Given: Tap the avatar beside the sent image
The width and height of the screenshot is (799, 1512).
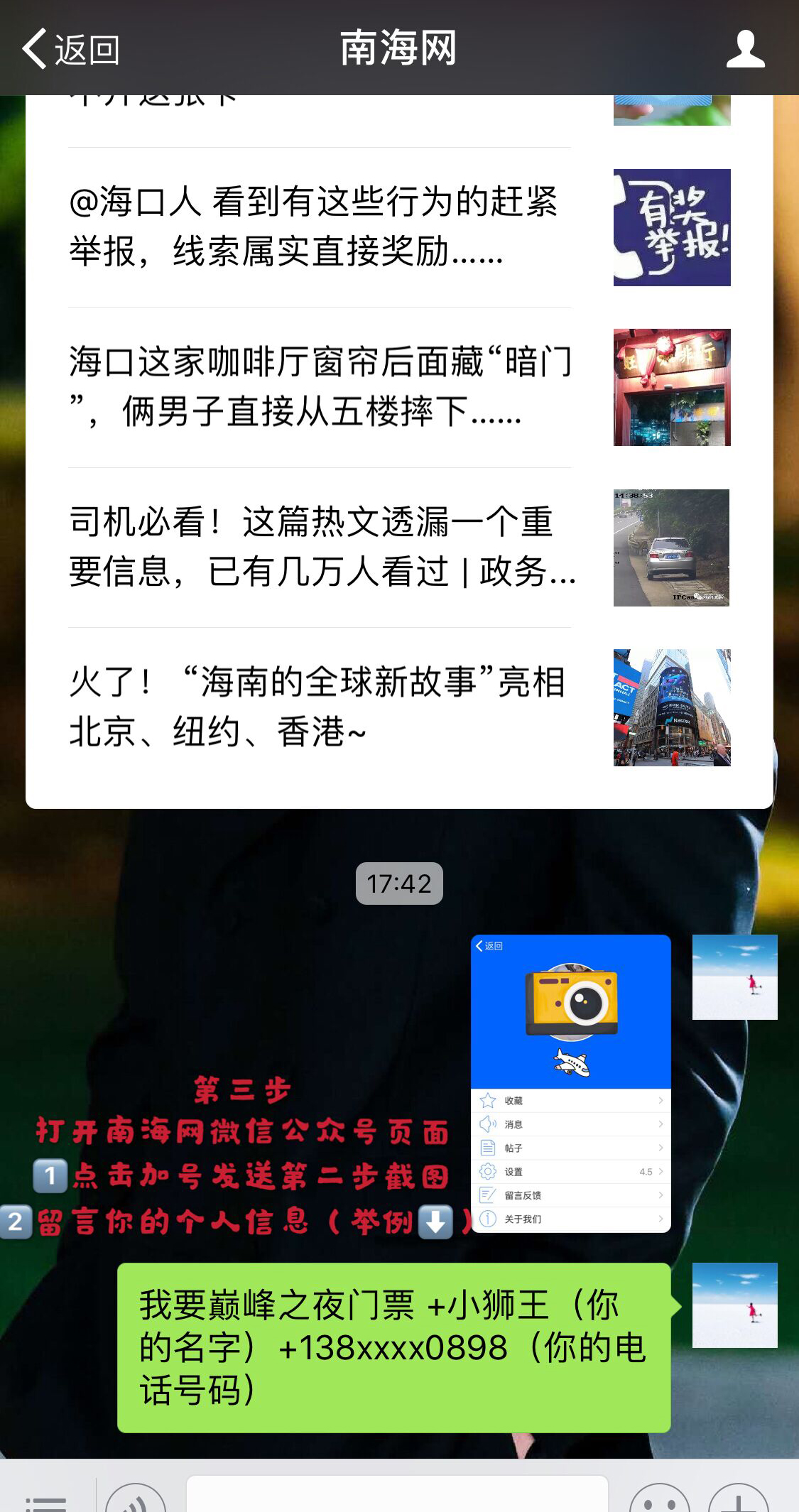Looking at the screenshot, I should point(734,977).
